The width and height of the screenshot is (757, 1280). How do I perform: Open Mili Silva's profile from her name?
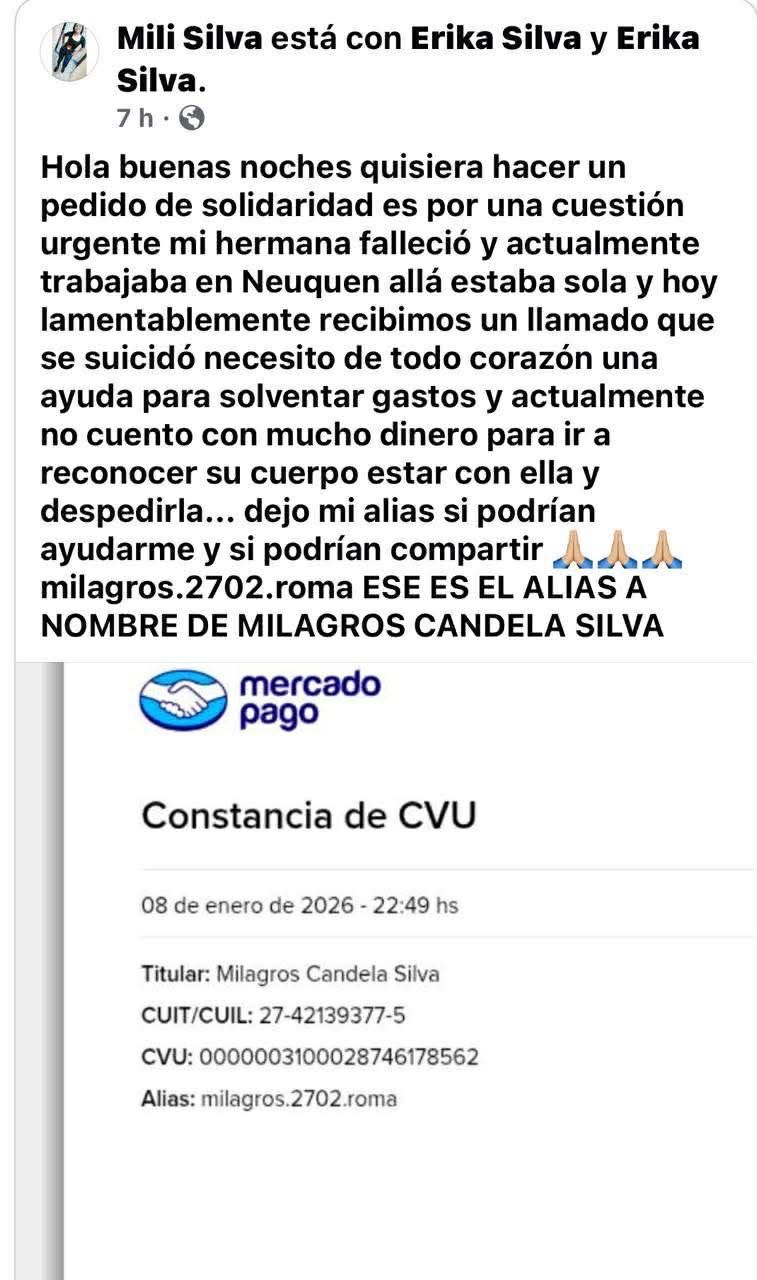[x=190, y=39]
